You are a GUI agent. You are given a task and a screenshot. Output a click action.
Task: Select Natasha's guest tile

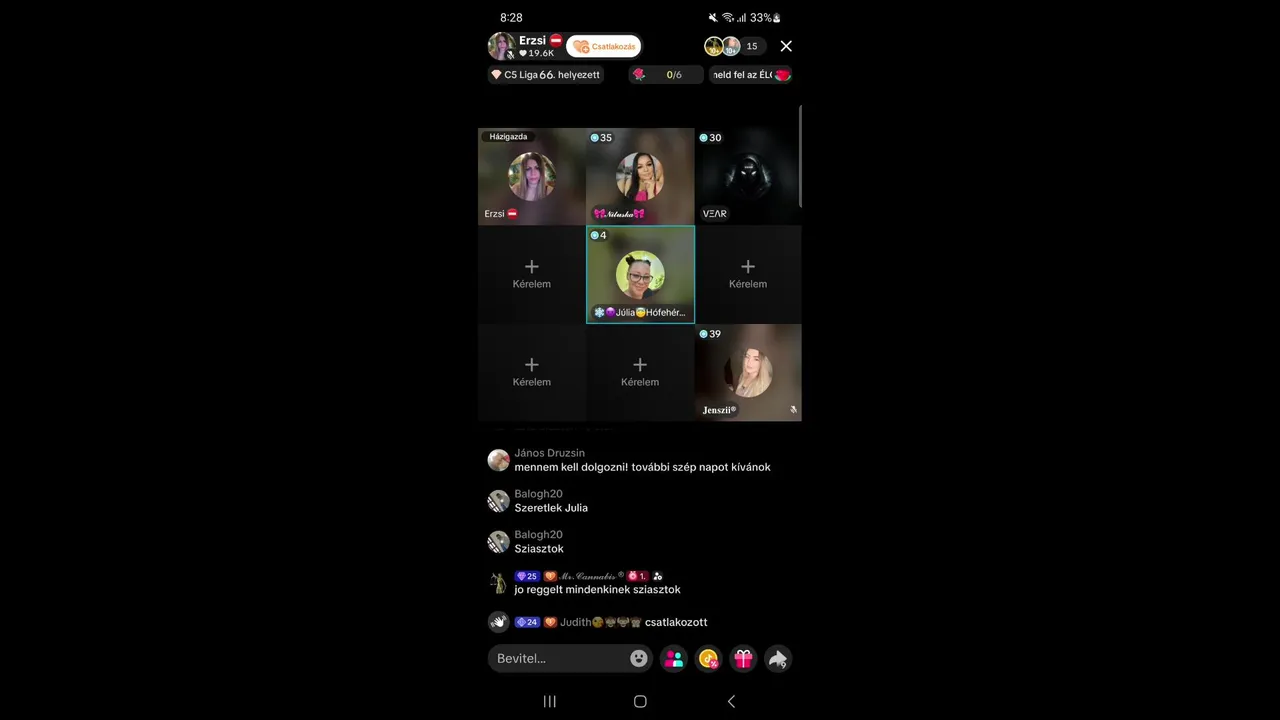tap(640, 177)
